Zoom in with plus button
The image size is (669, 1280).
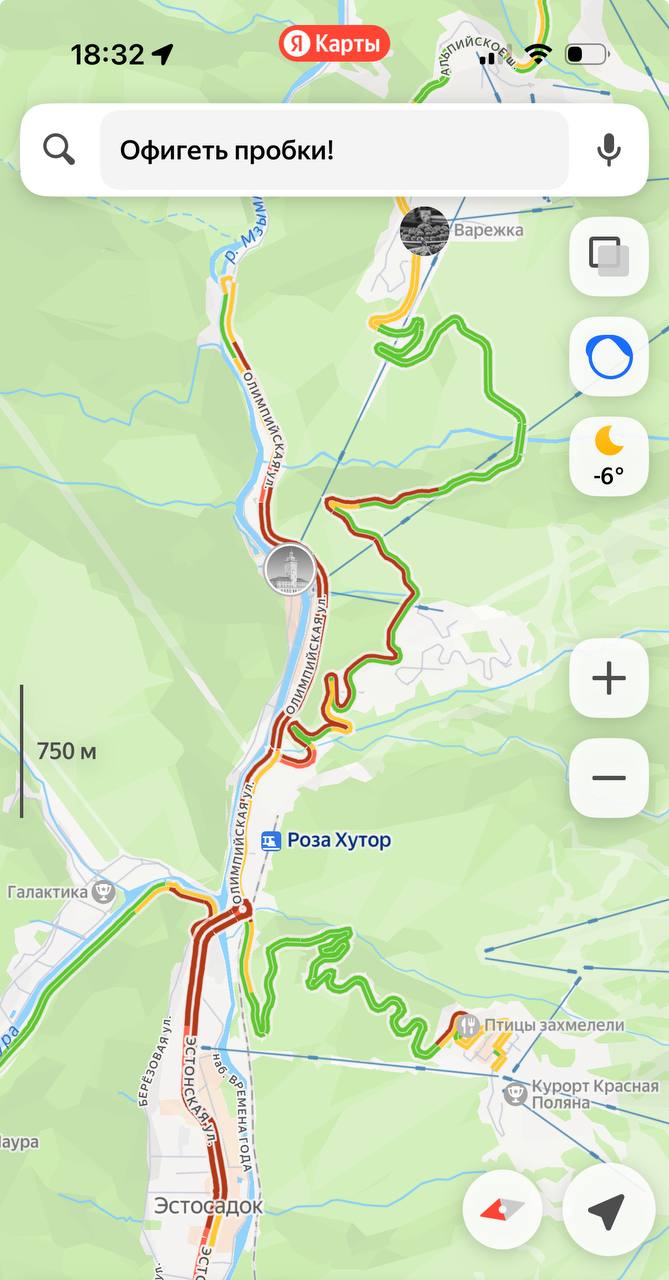(608, 680)
